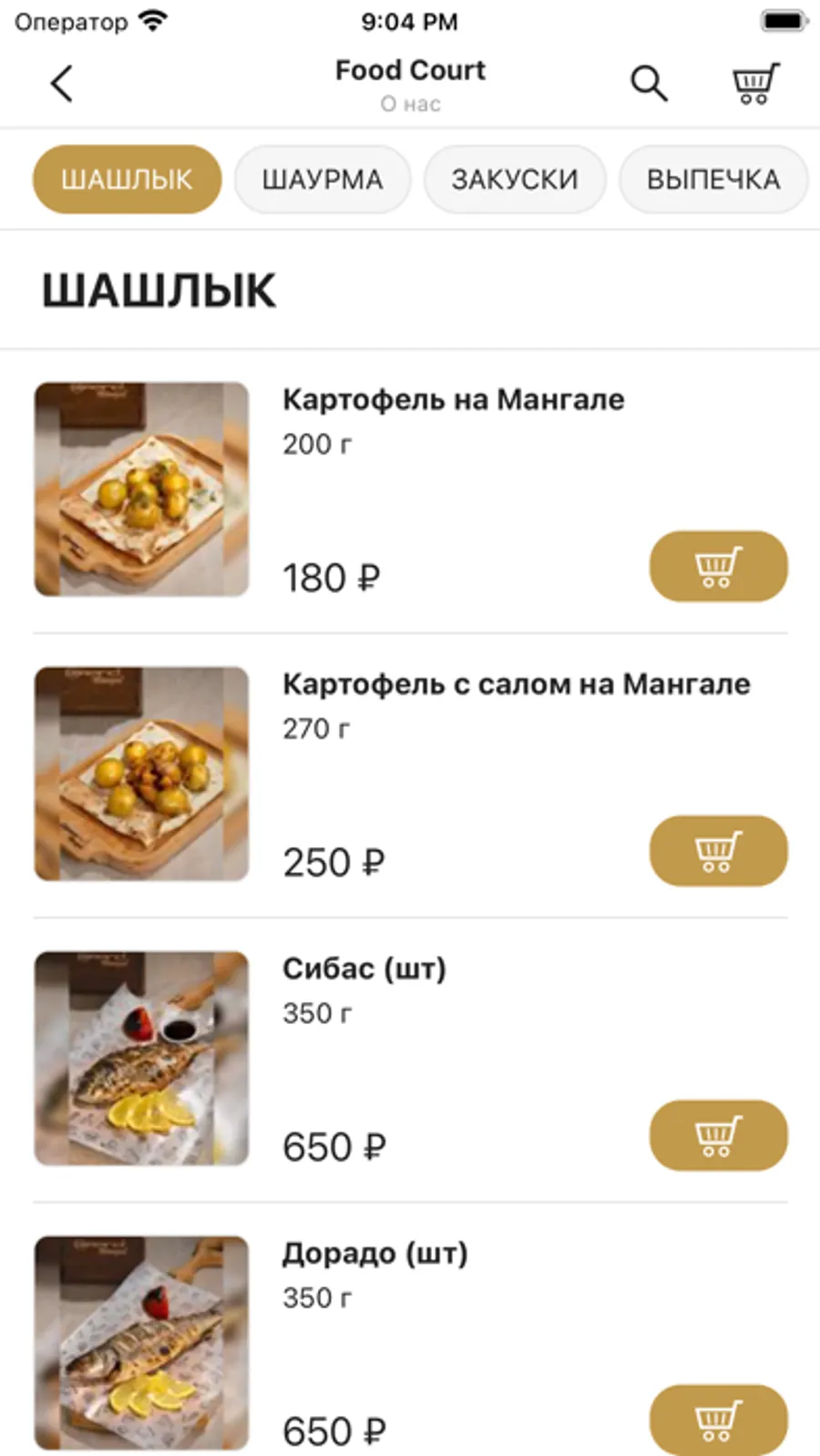Open the search magnifier icon

click(x=649, y=84)
